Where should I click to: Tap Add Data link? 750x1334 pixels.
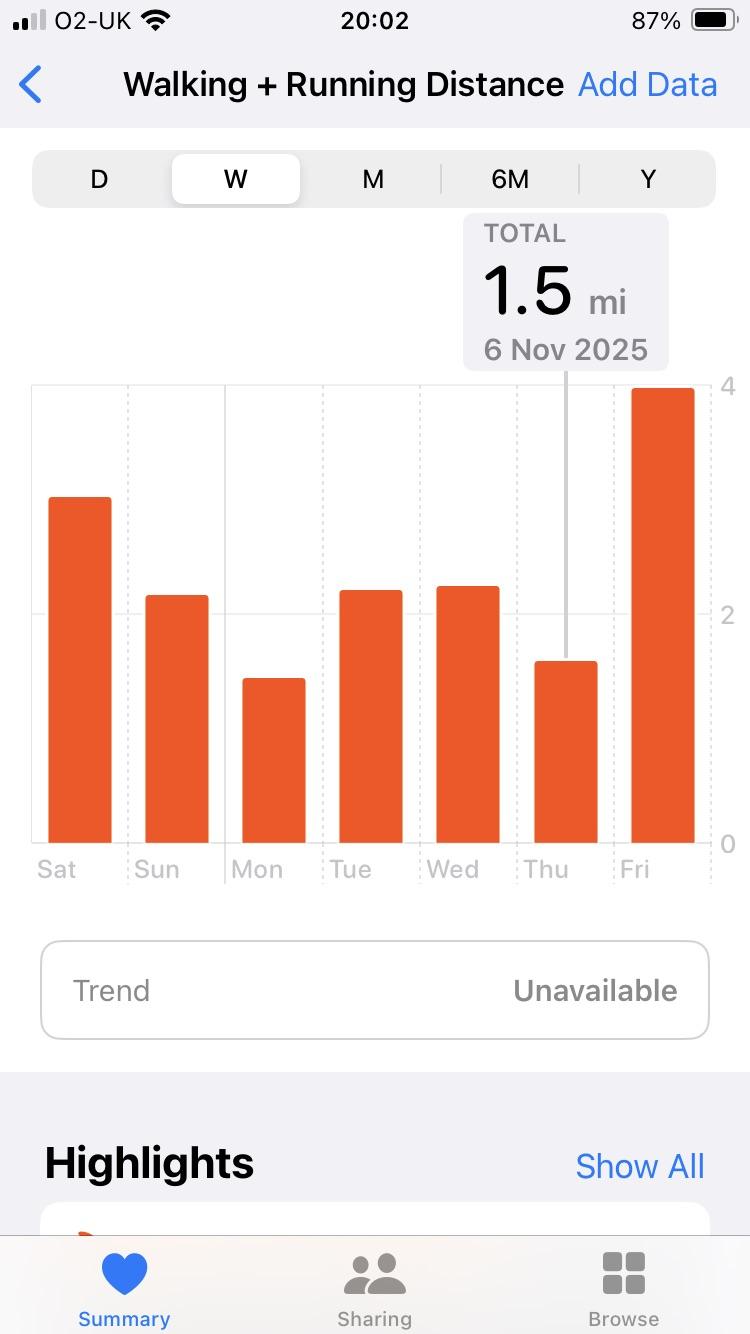point(647,85)
